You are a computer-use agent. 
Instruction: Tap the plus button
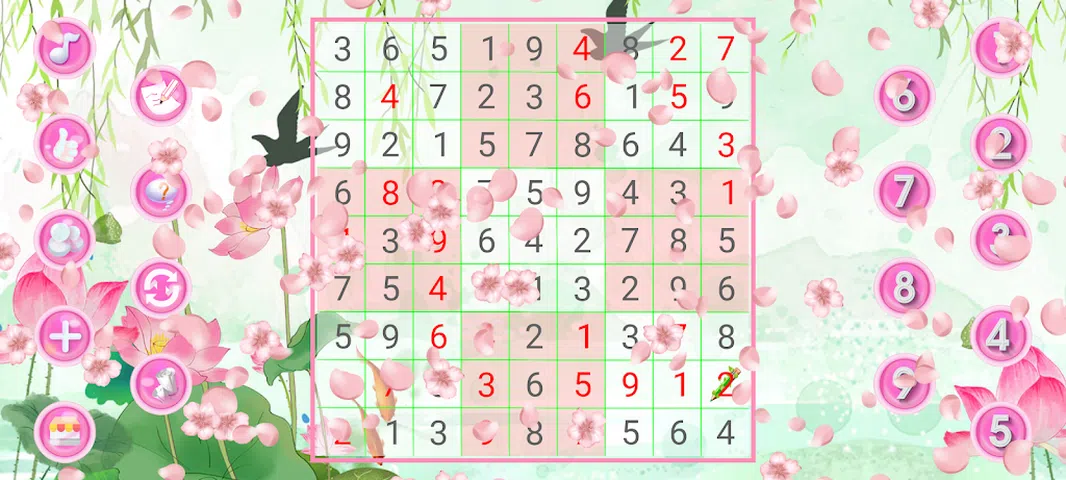tap(65, 335)
